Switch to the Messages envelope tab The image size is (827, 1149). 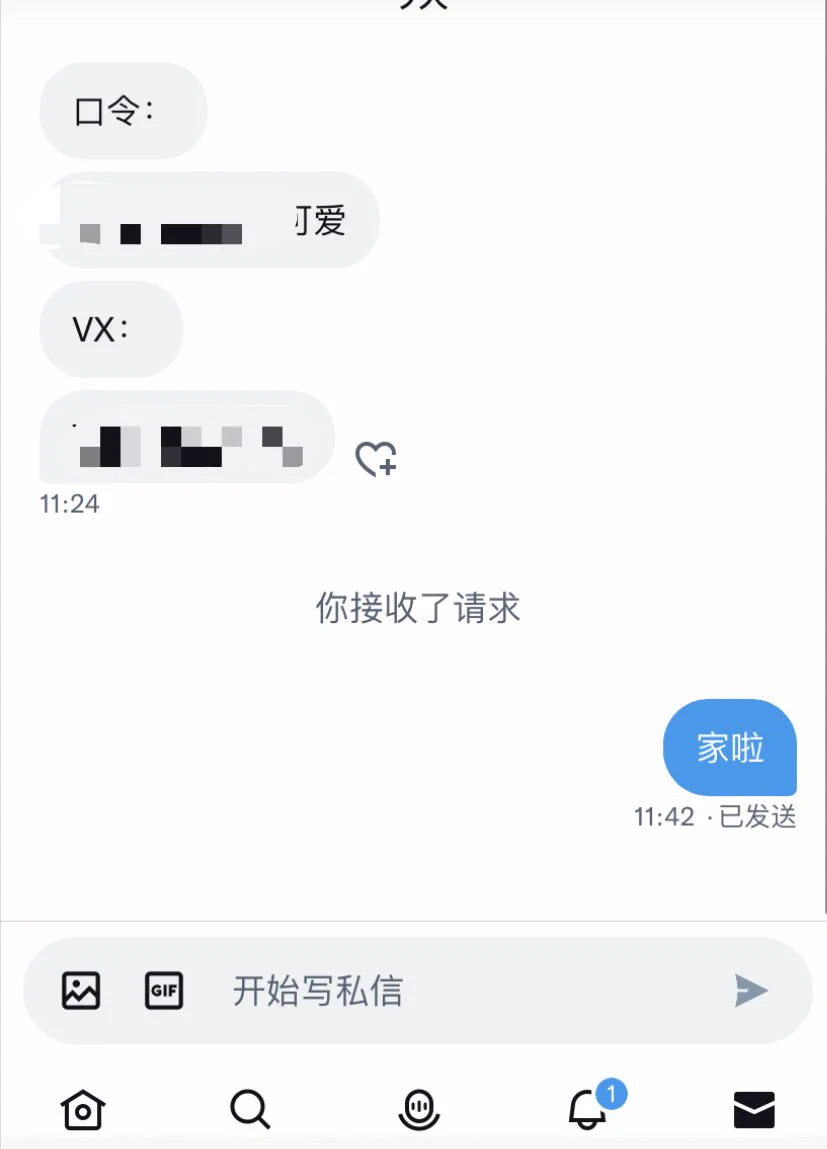click(x=754, y=1108)
